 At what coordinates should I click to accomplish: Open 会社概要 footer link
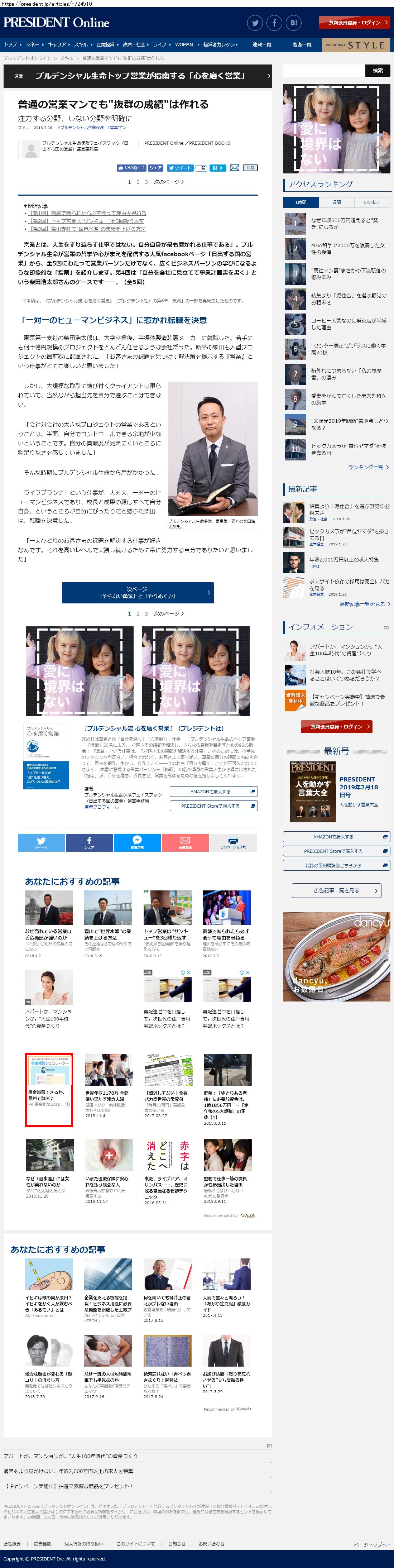(x=12, y=1544)
